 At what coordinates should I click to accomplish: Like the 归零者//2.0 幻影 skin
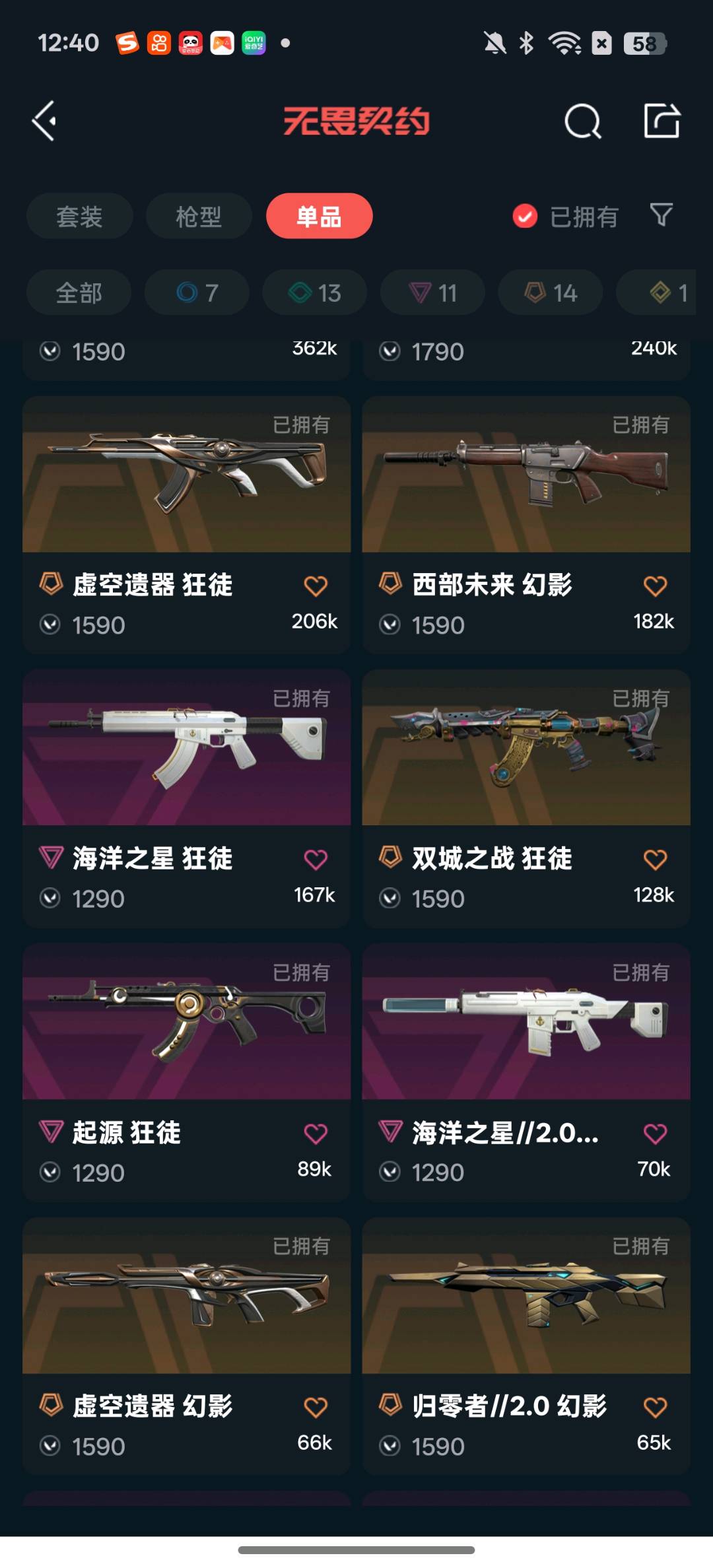655,1408
